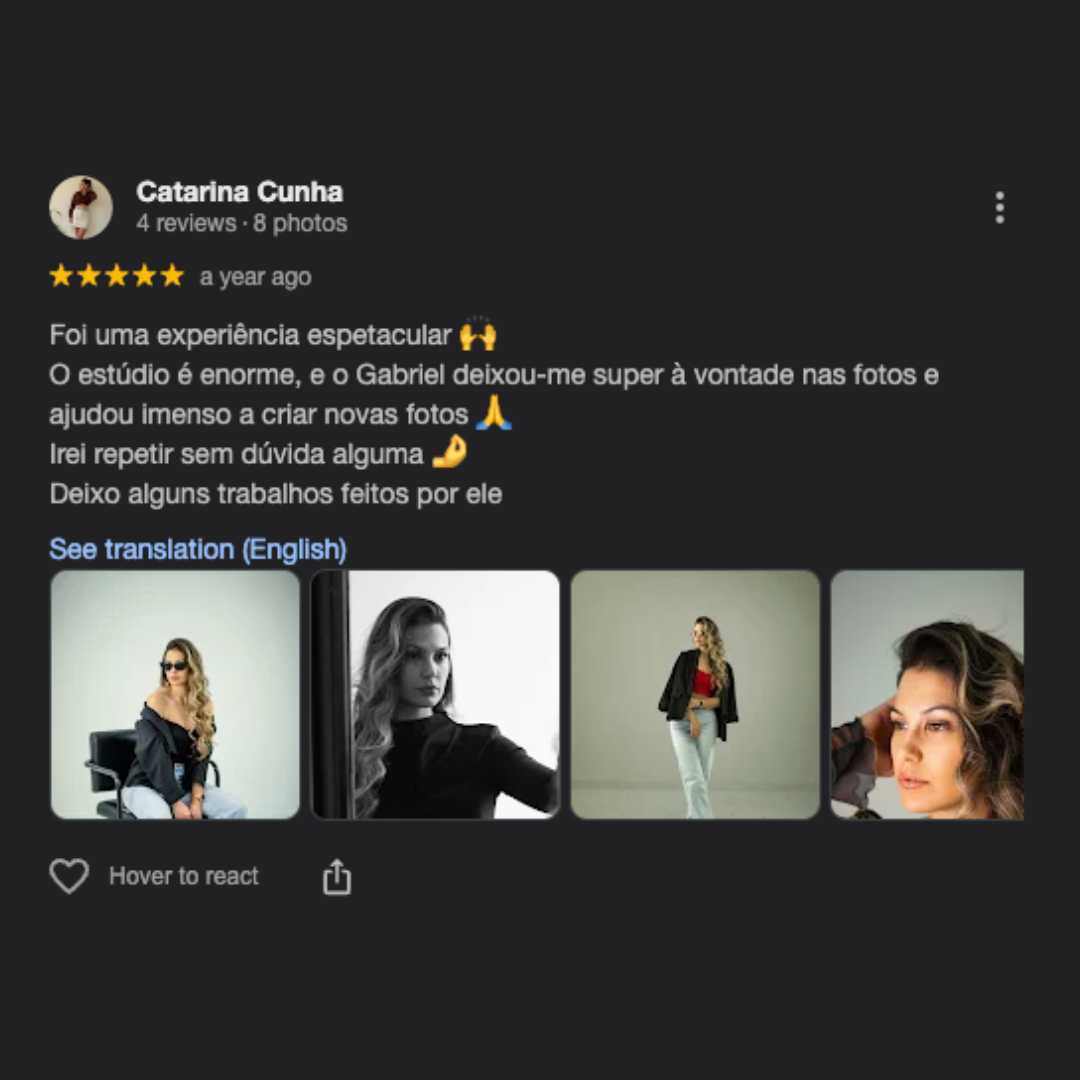
Task: Open reviewer name Catarina Cunha
Action: pos(239,192)
